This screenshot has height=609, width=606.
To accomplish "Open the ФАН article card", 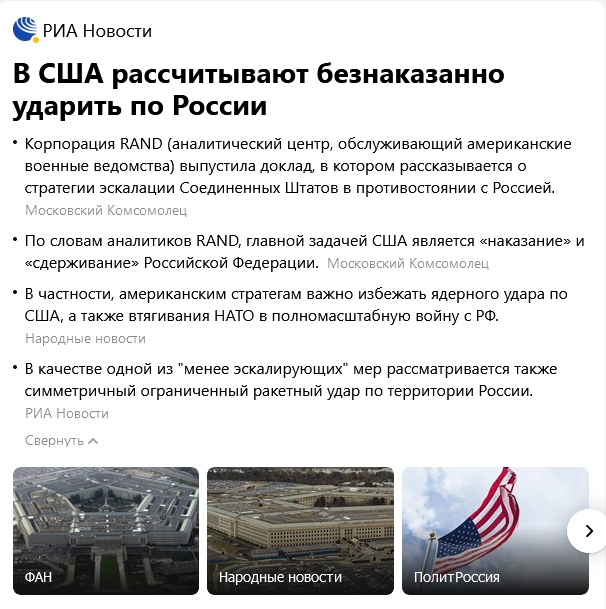I will 105,531.
